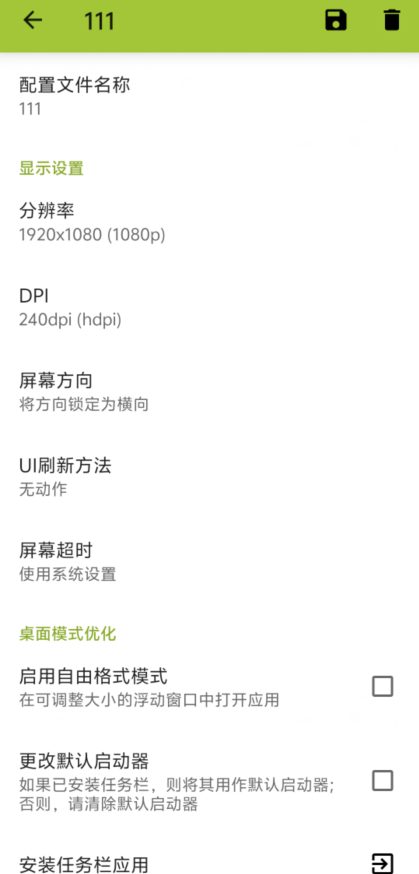Open the DPI setting
The width and height of the screenshot is (419, 874).
pos(210,307)
